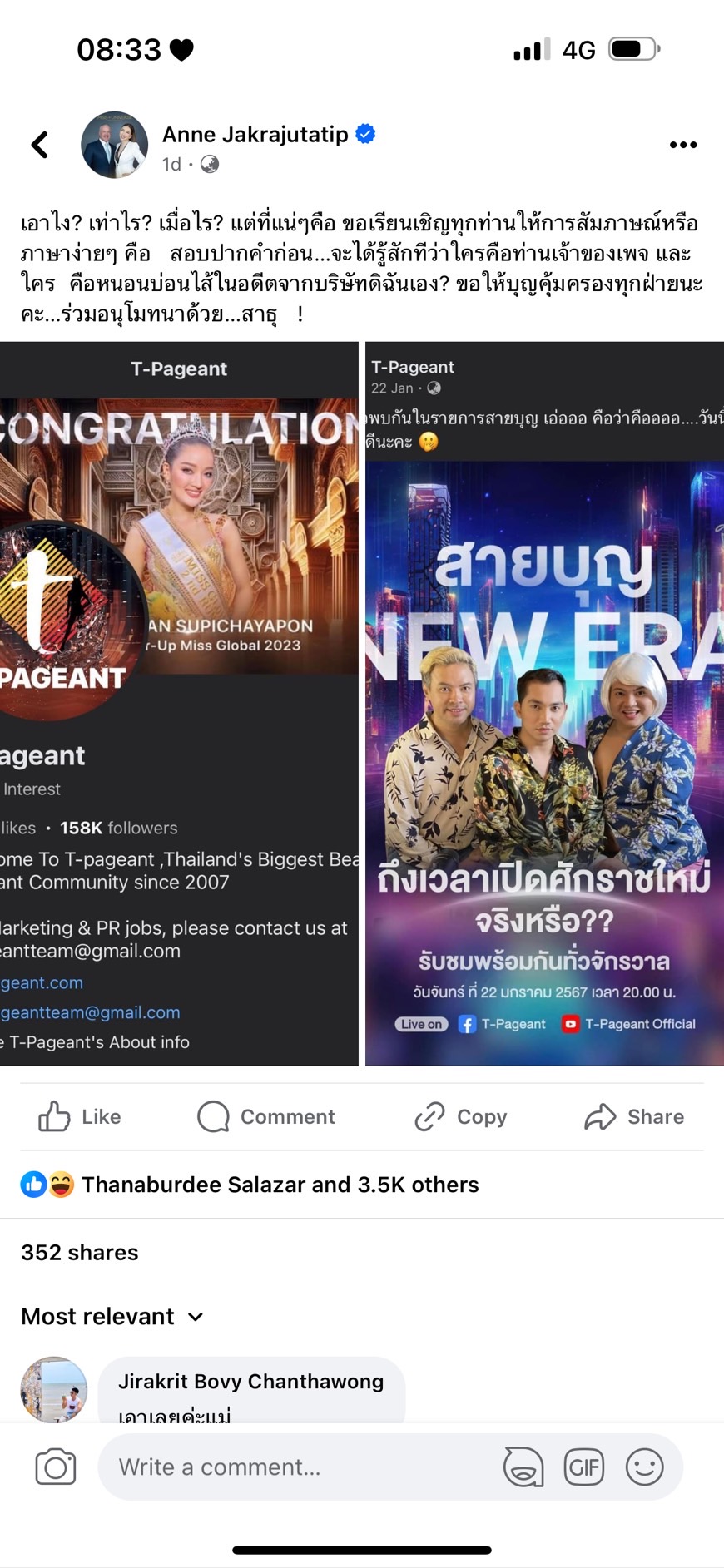
Task: See the 352 shares list
Action: pos(80,1252)
